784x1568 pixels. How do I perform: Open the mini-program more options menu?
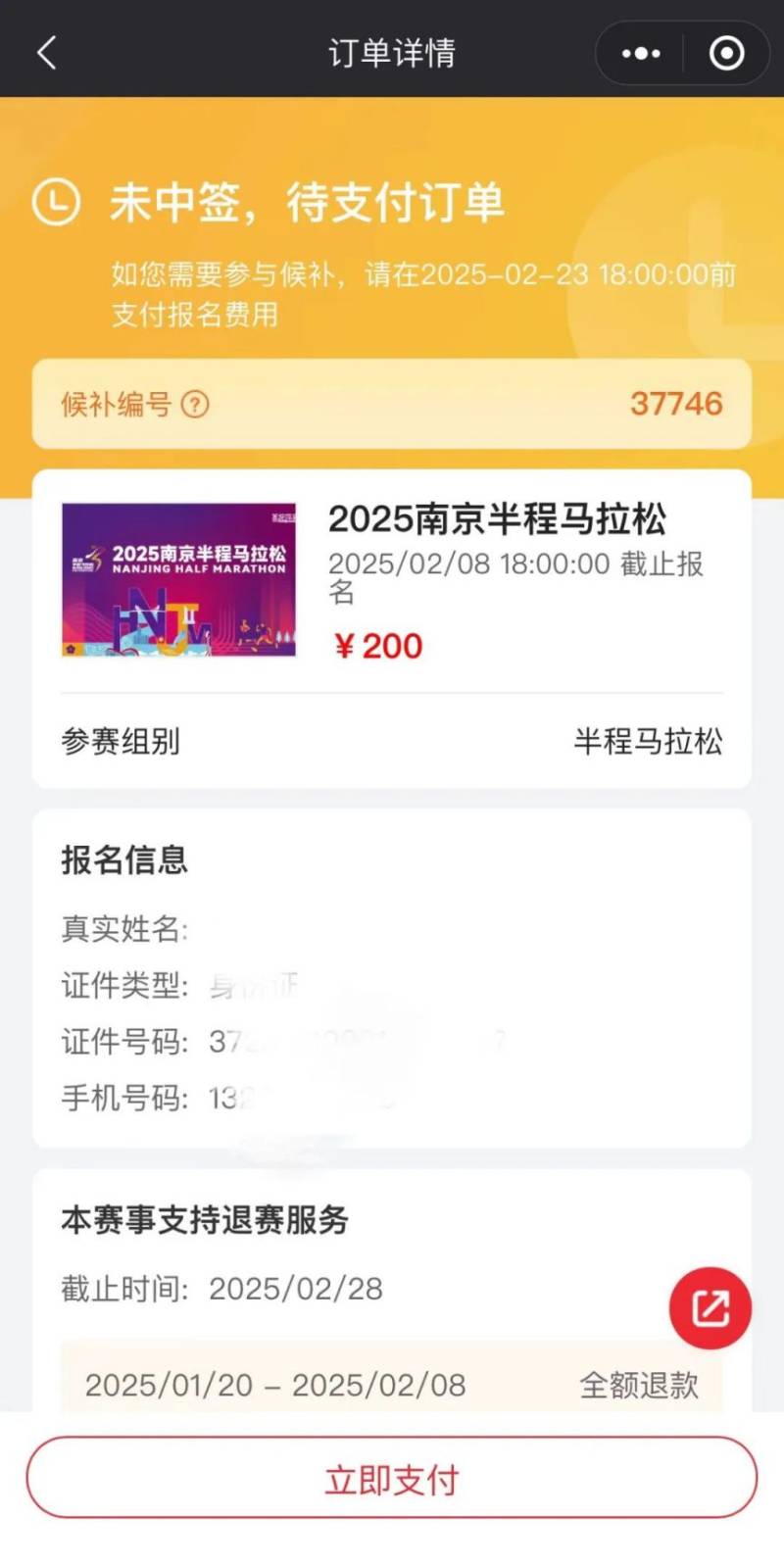[641, 52]
